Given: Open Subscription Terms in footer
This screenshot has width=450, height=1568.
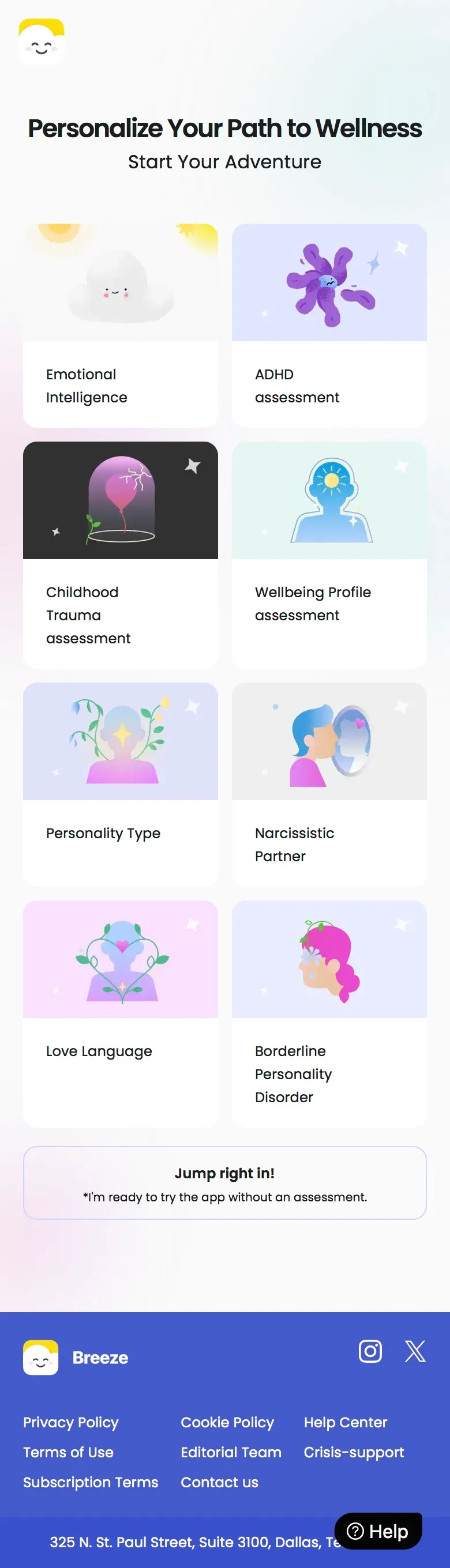Looking at the screenshot, I should point(91,1482).
